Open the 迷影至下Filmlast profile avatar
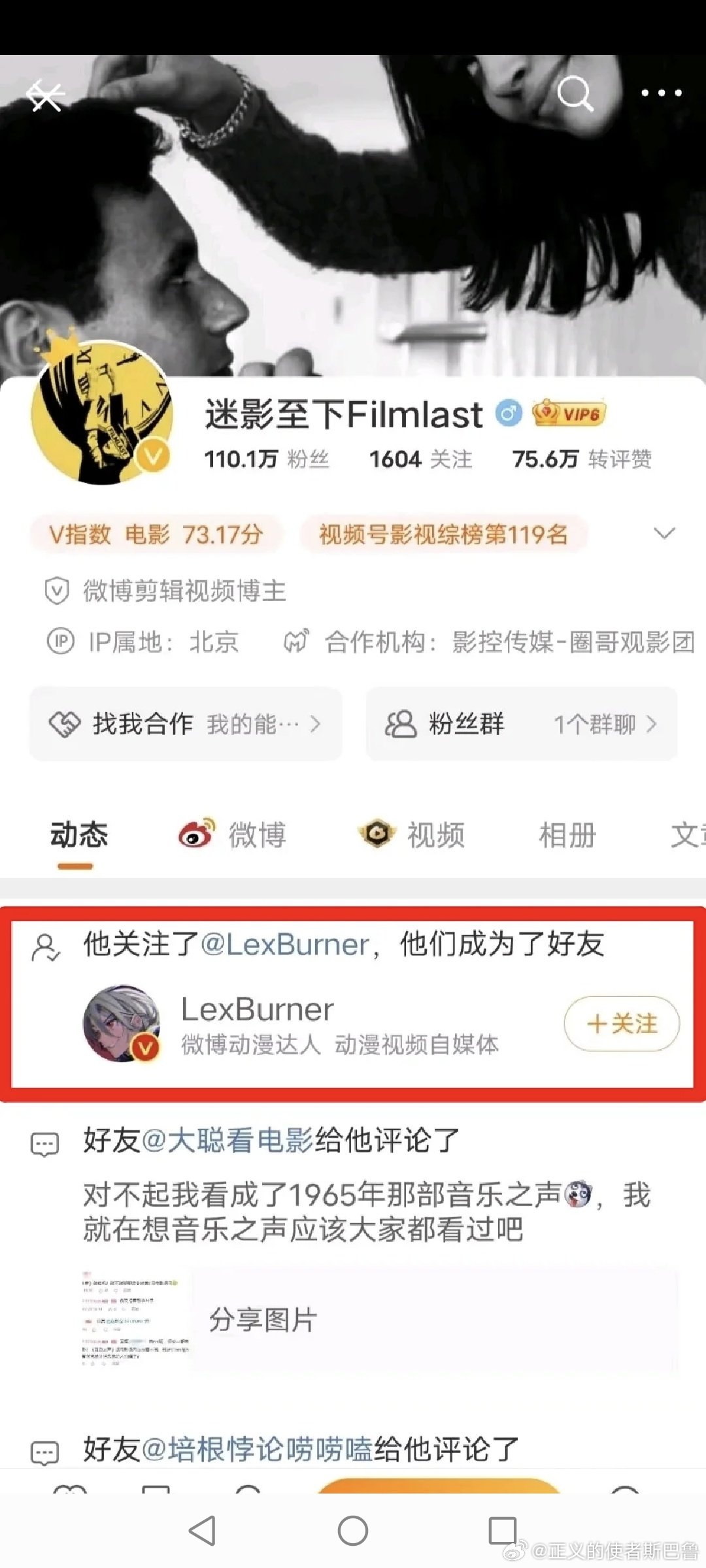The image size is (706, 1568). tap(102, 412)
